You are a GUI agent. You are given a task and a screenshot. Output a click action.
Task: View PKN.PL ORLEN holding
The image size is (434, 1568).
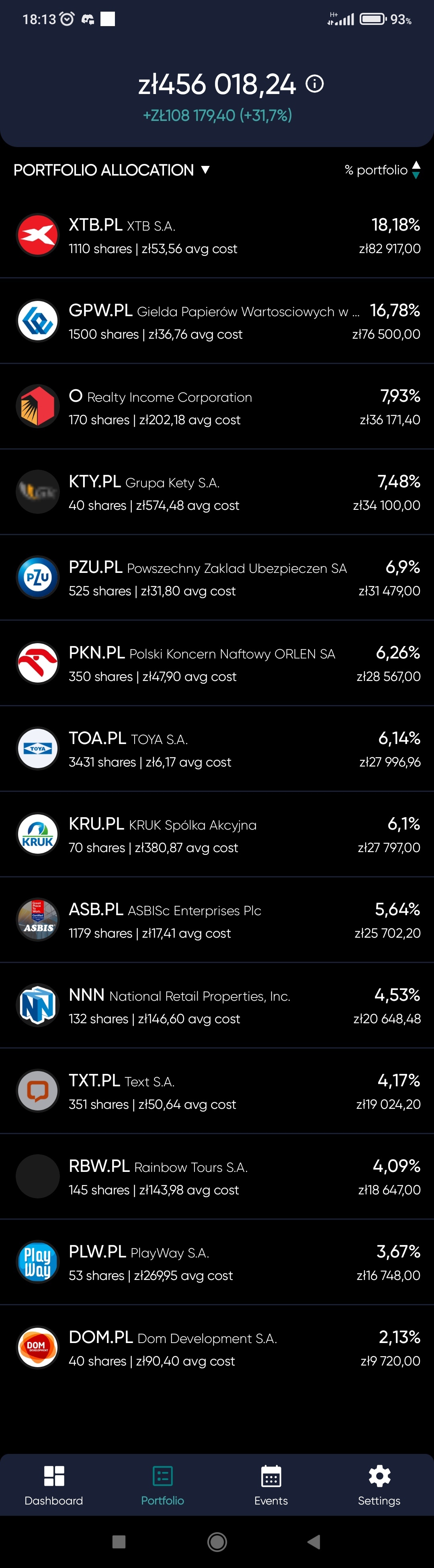coord(217,664)
